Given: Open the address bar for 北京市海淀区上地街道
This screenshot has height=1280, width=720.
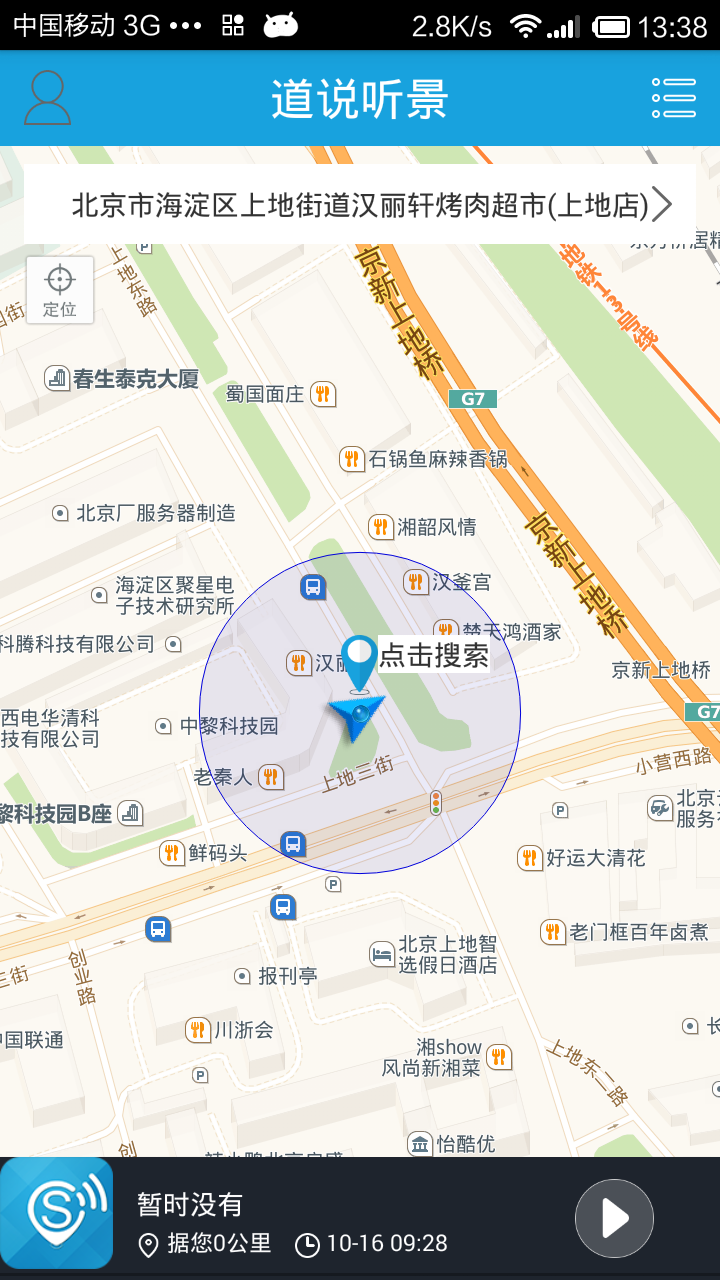Looking at the screenshot, I should click(x=360, y=205).
